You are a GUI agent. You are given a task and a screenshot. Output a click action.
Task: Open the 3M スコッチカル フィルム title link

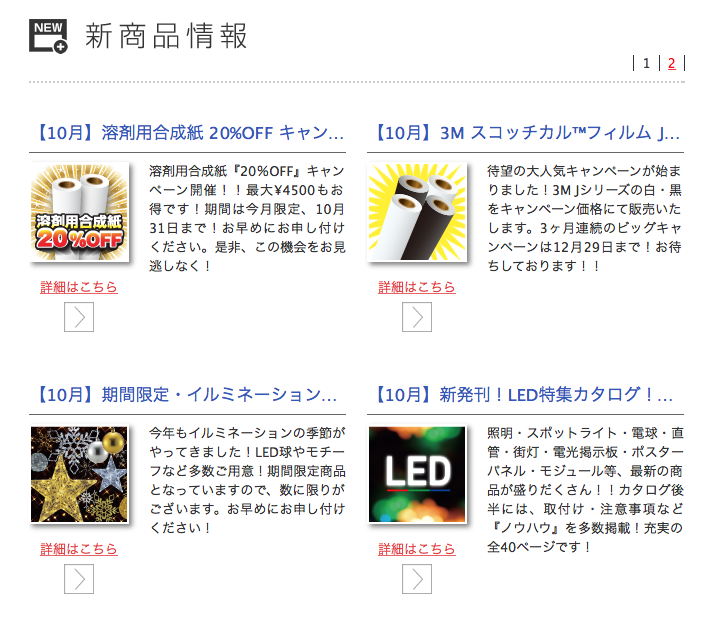point(527,132)
